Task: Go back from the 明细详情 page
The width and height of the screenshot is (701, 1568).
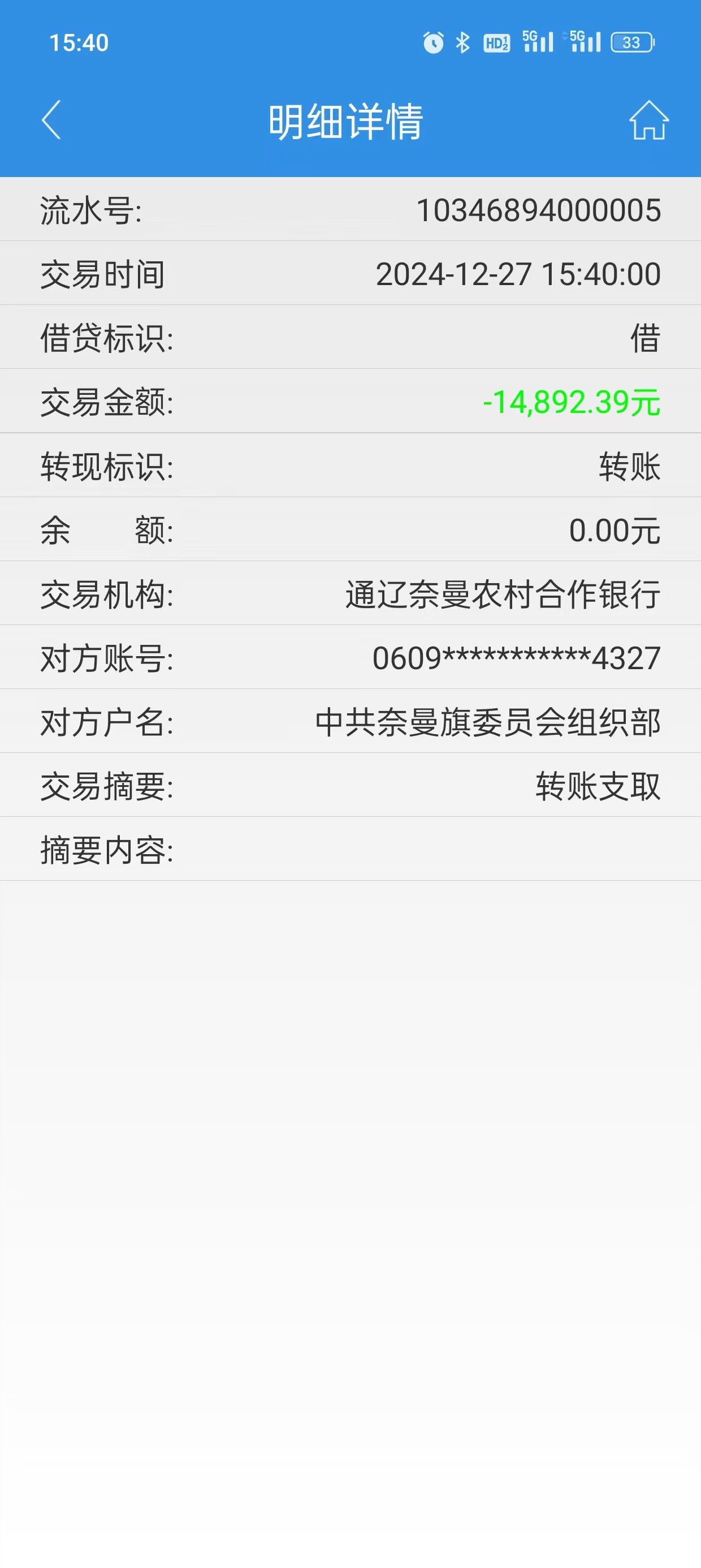Action: [x=51, y=120]
